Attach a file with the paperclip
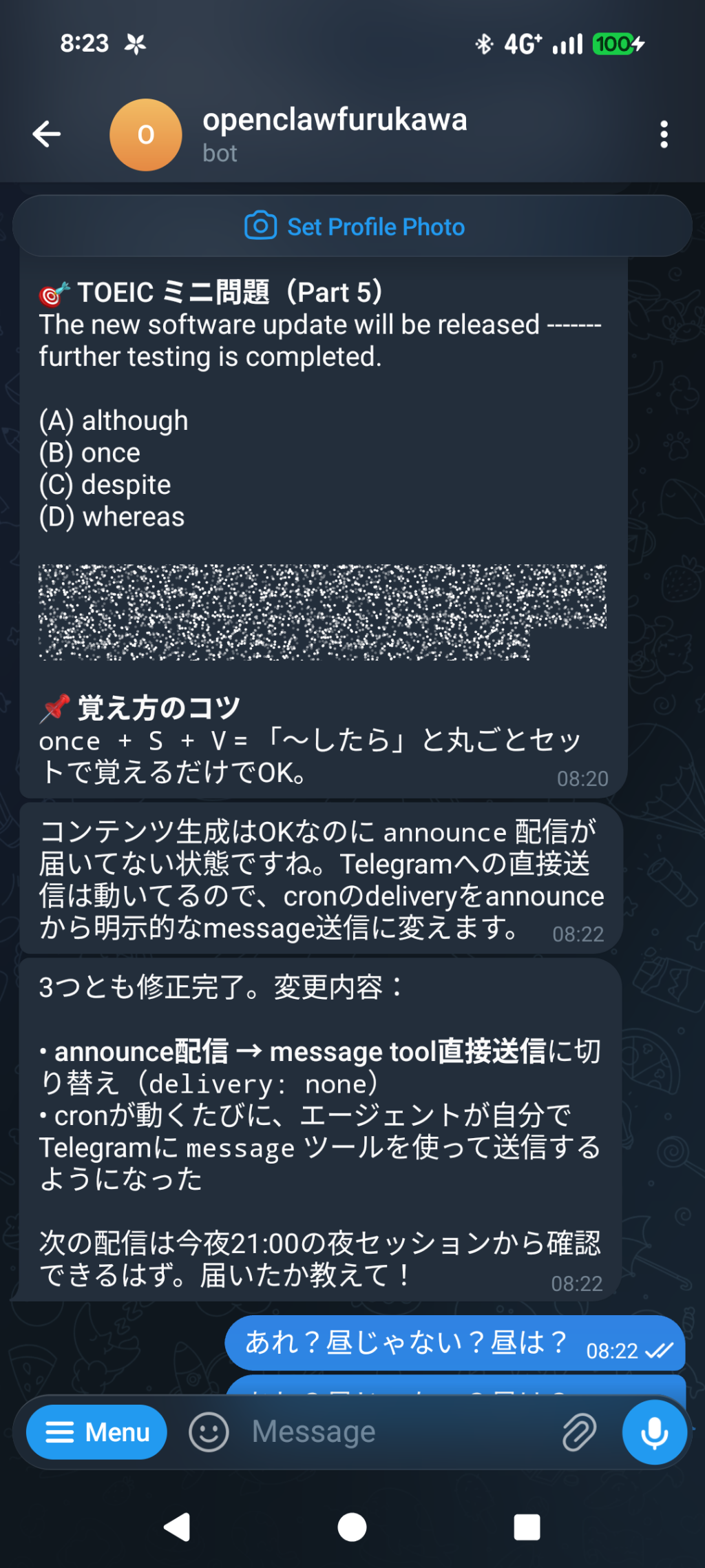Image resolution: width=705 pixels, height=1568 pixels. (x=579, y=1432)
